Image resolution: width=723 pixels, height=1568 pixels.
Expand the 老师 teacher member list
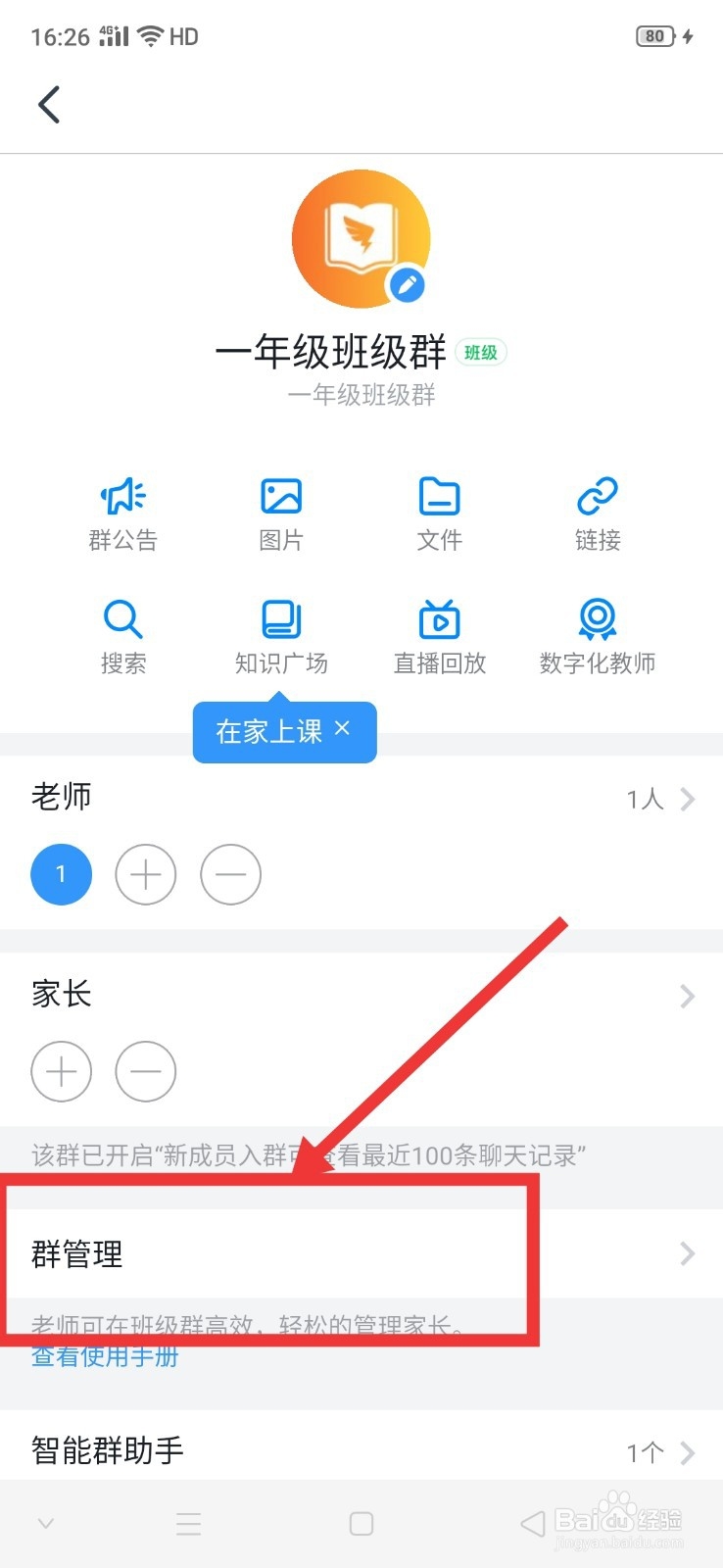[686, 799]
